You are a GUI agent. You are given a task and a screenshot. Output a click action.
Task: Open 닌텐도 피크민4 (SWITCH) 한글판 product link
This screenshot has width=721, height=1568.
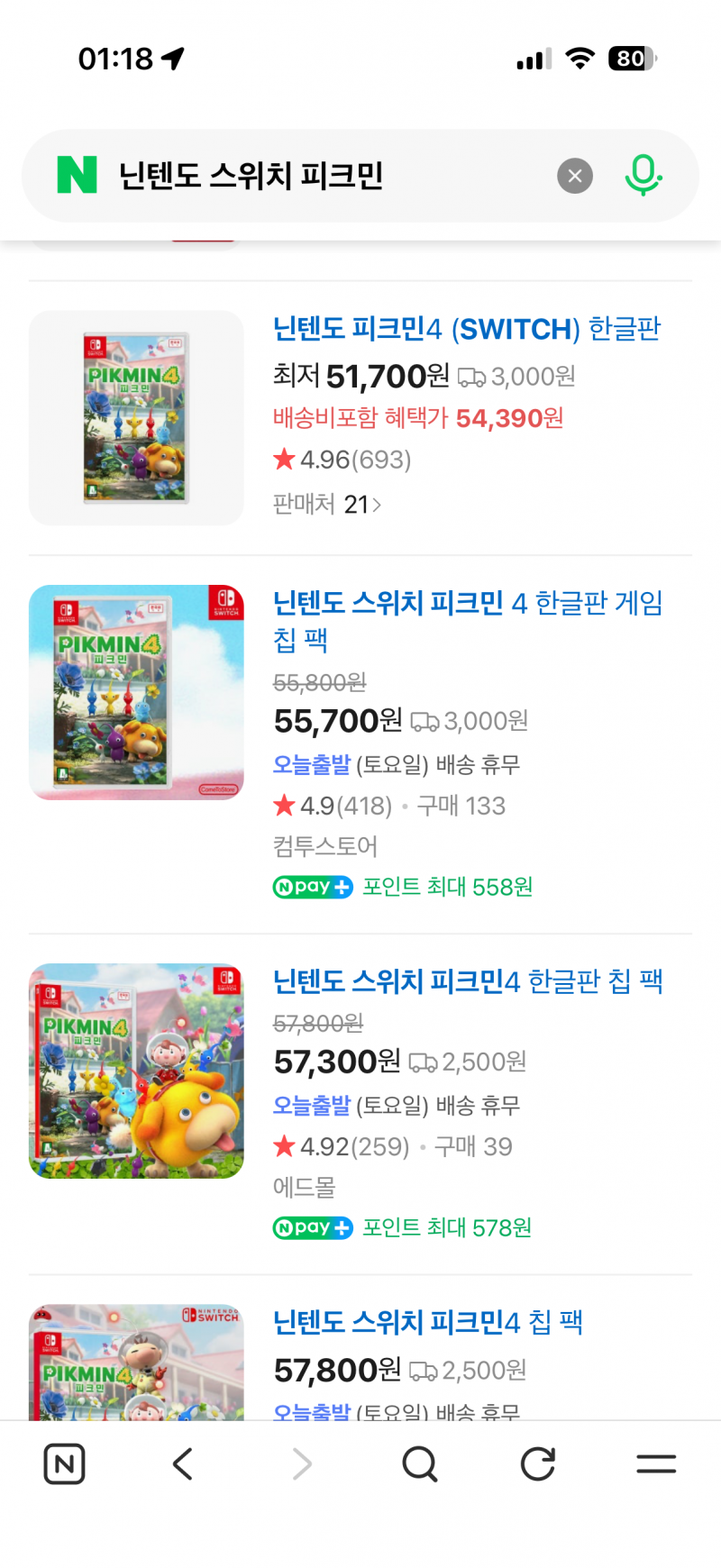tap(467, 329)
